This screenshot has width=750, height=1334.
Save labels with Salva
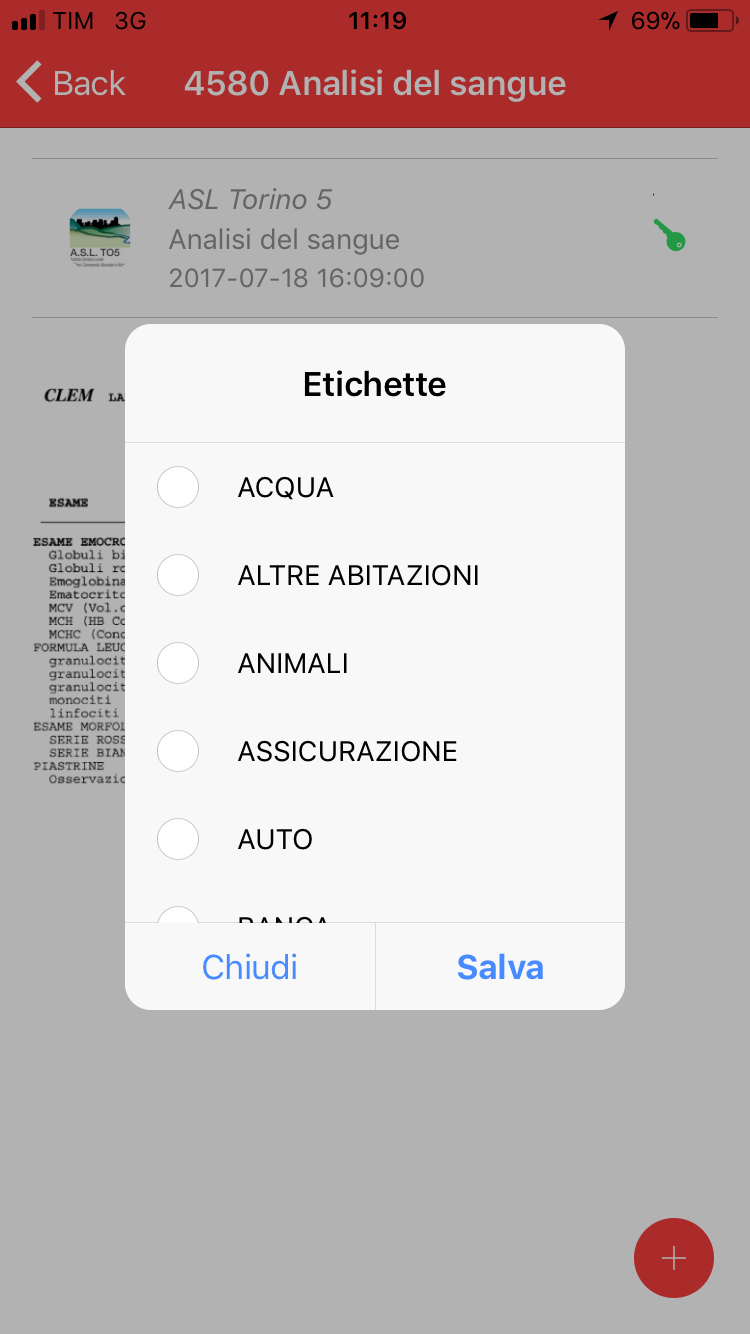coord(500,967)
